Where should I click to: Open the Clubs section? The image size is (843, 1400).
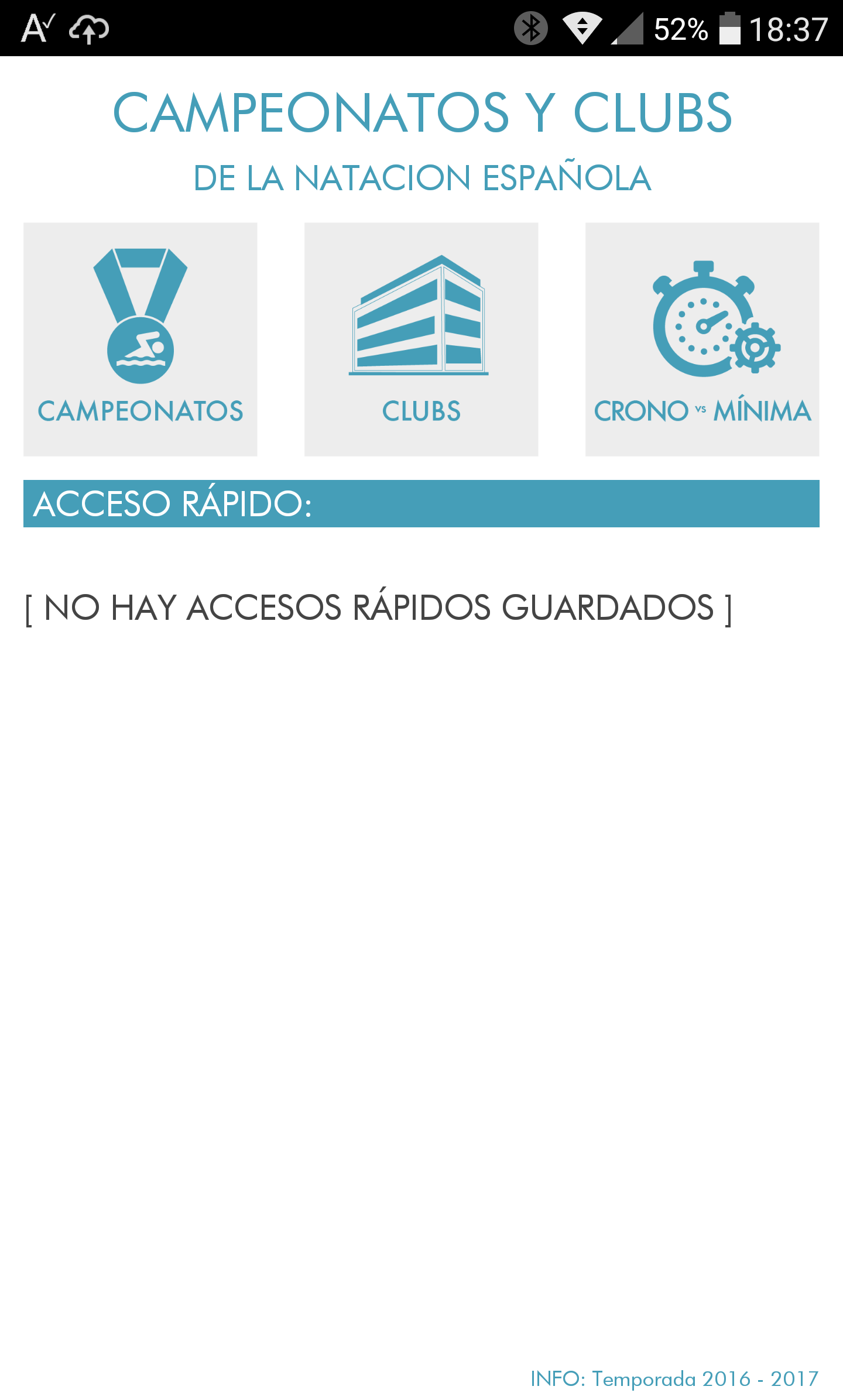click(x=421, y=339)
